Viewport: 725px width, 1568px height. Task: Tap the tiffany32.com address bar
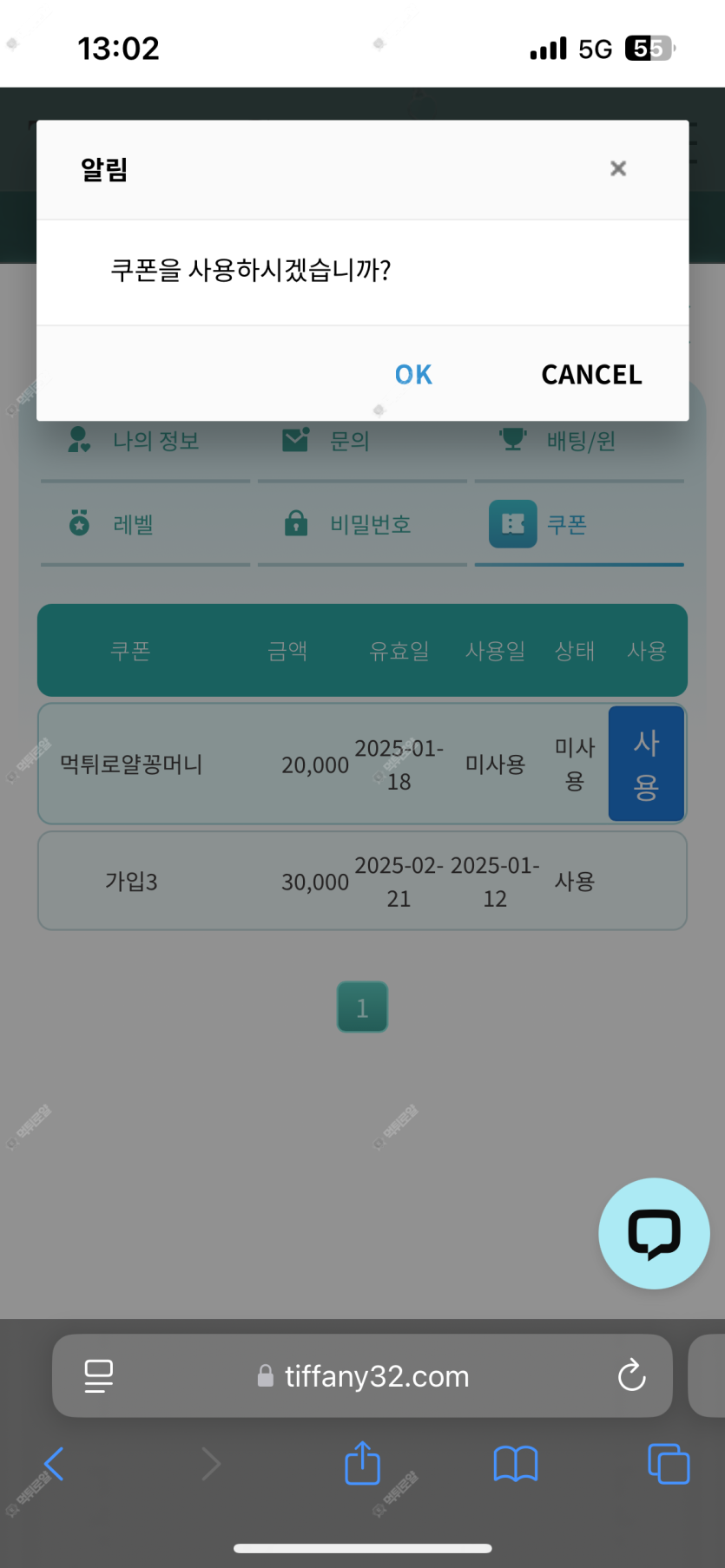365,1375
